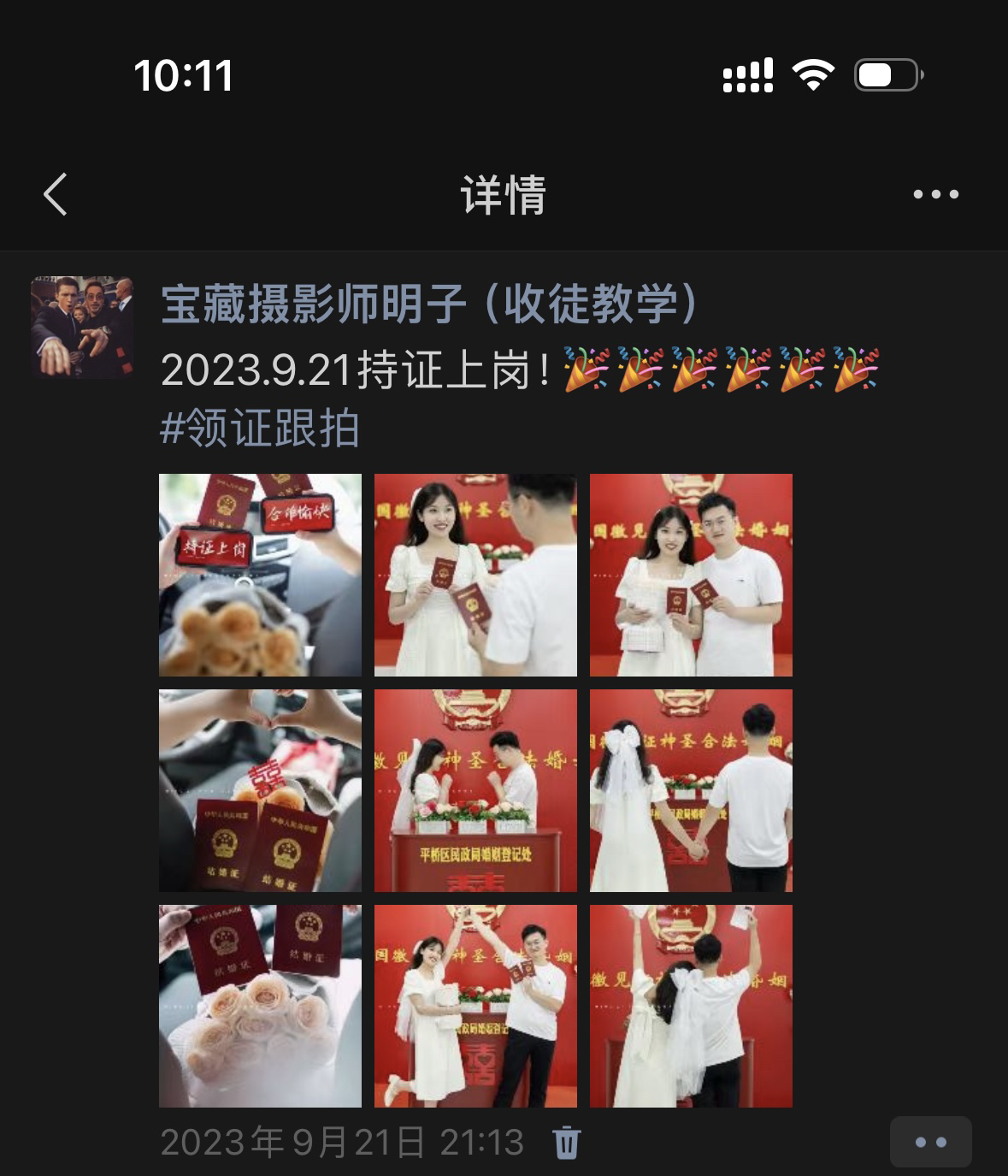Open the like and comment button
The height and width of the screenshot is (1176, 1008).
(x=930, y=1142)
